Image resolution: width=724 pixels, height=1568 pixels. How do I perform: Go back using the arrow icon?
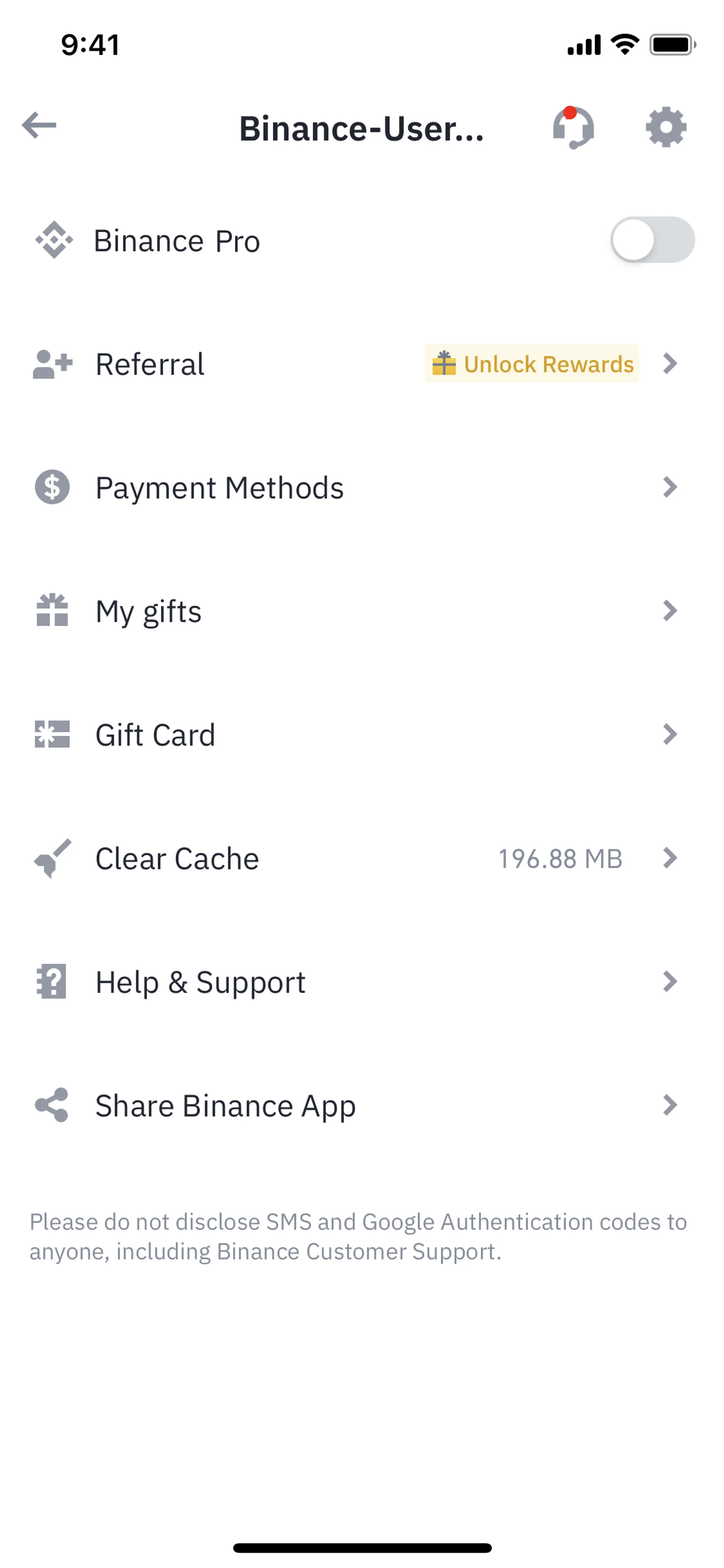pyautogui.click(x=40, y=126)
